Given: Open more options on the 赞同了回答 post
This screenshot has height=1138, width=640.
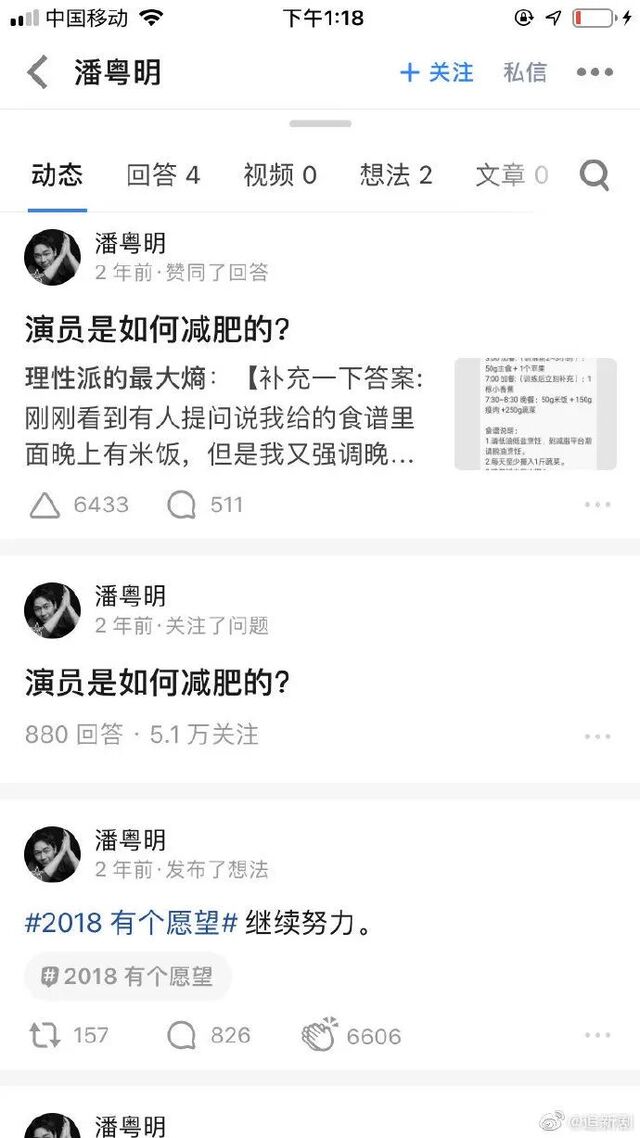Looking at the screenshot, I should click(x=597, y=505).
